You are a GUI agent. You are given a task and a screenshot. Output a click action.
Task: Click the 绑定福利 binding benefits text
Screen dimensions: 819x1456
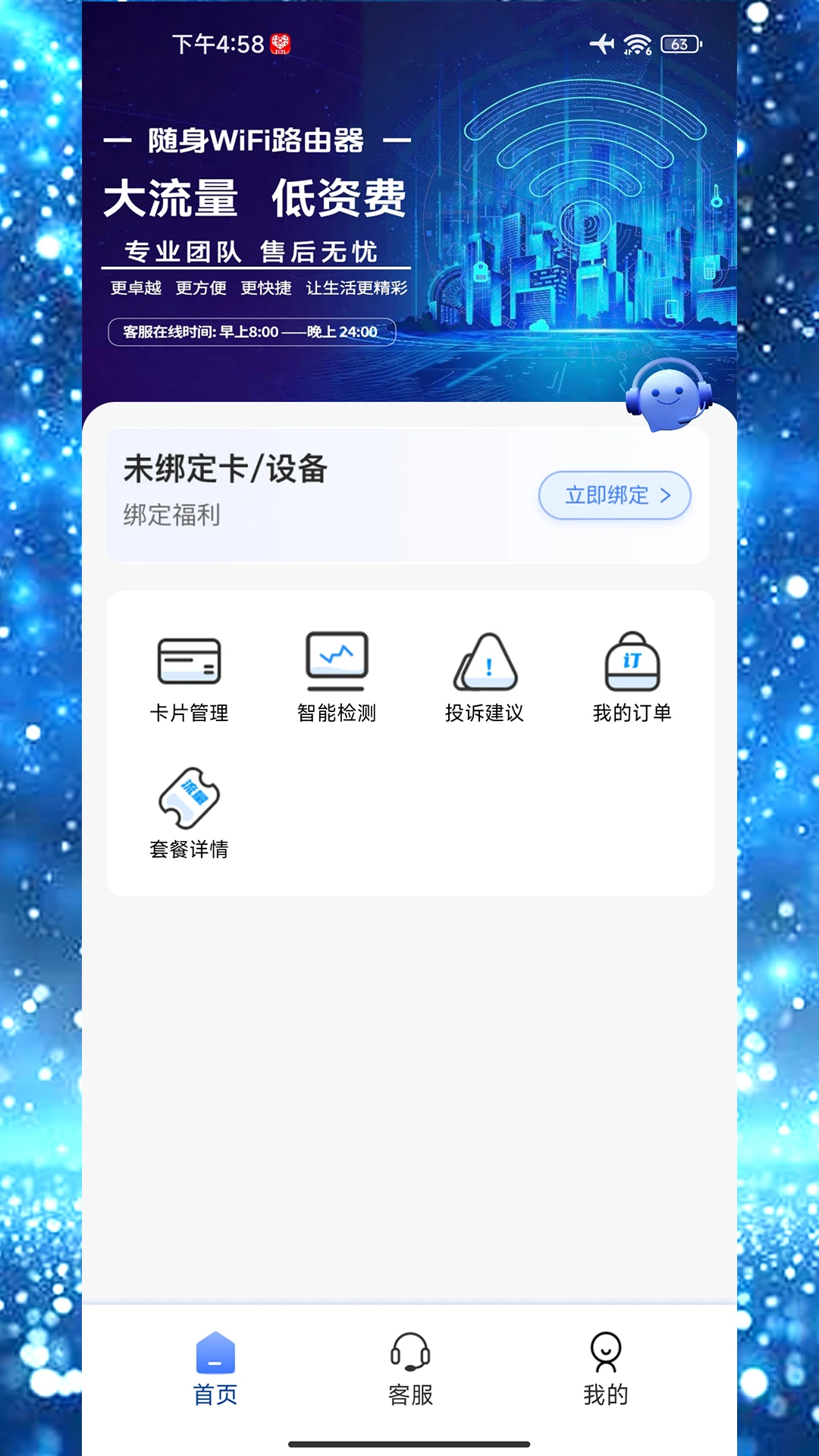coord(170,517)
